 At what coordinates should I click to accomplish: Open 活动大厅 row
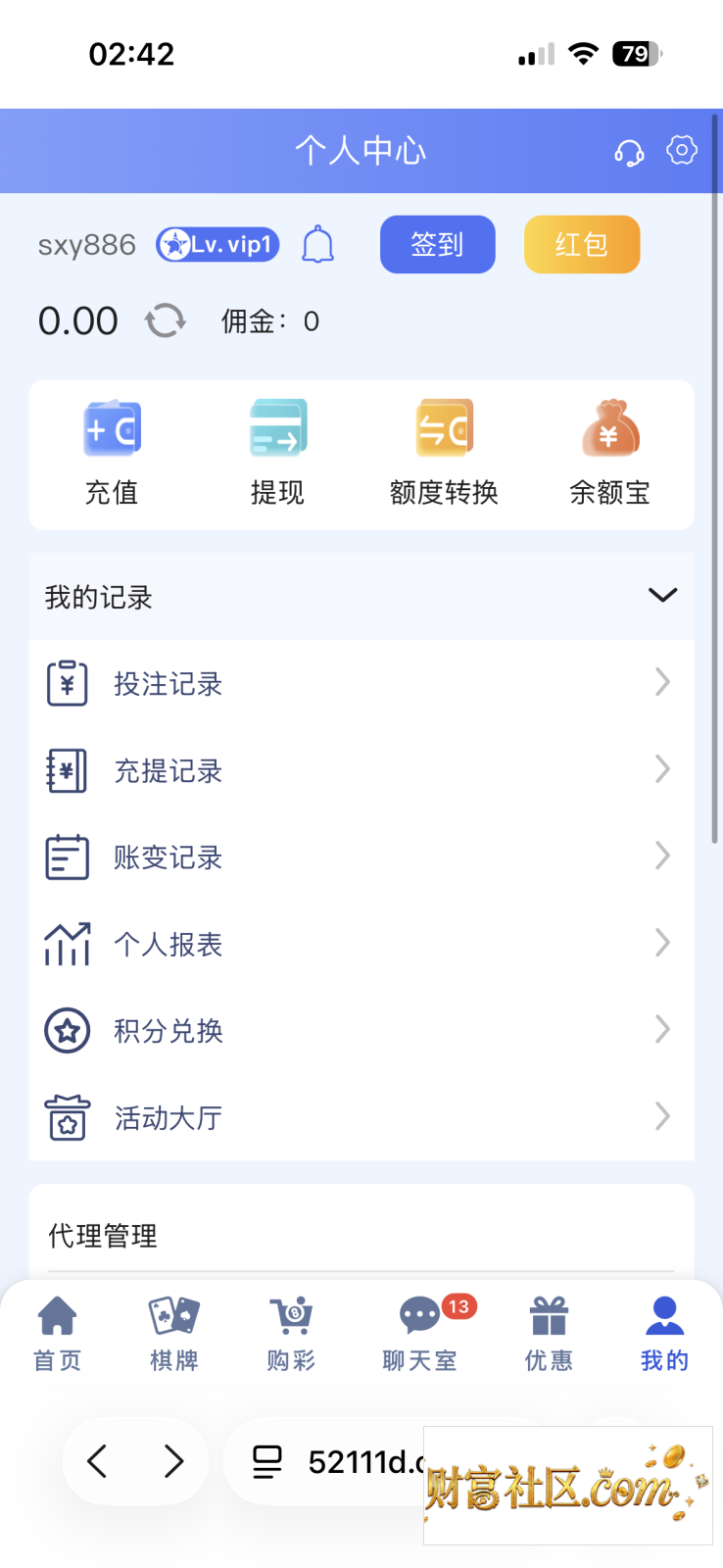[x=361, y=1117]
